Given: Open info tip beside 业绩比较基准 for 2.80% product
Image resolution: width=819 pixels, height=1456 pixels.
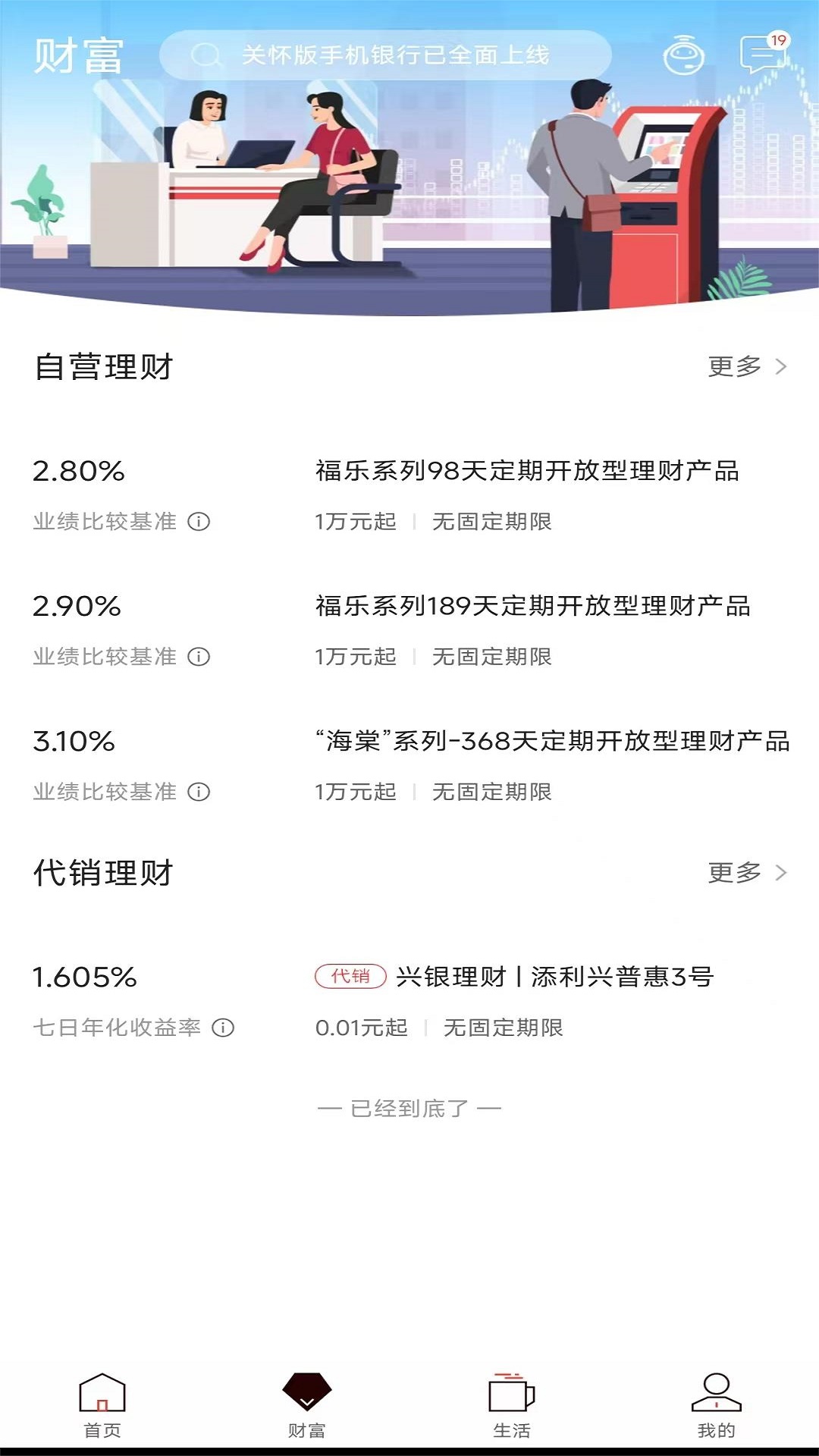Looking at the screenshot, I should pyautogui.click(x=199, y=522).
